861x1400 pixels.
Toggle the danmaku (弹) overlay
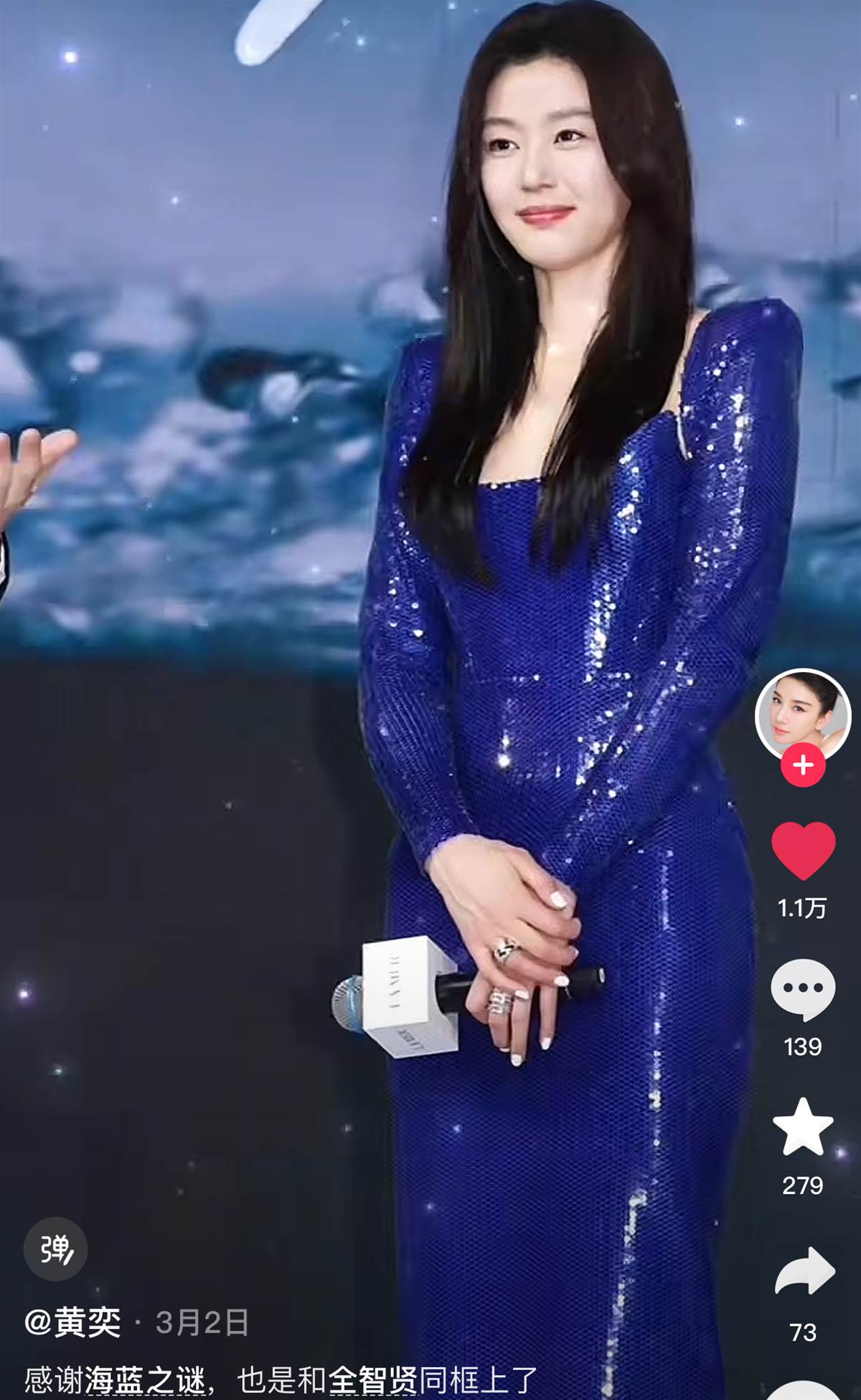click(56, 1249)
